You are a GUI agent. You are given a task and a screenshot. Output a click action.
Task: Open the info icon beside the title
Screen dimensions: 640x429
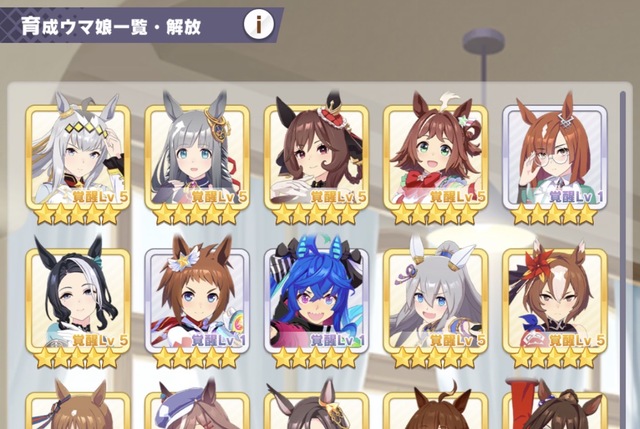tap(260, 25)
